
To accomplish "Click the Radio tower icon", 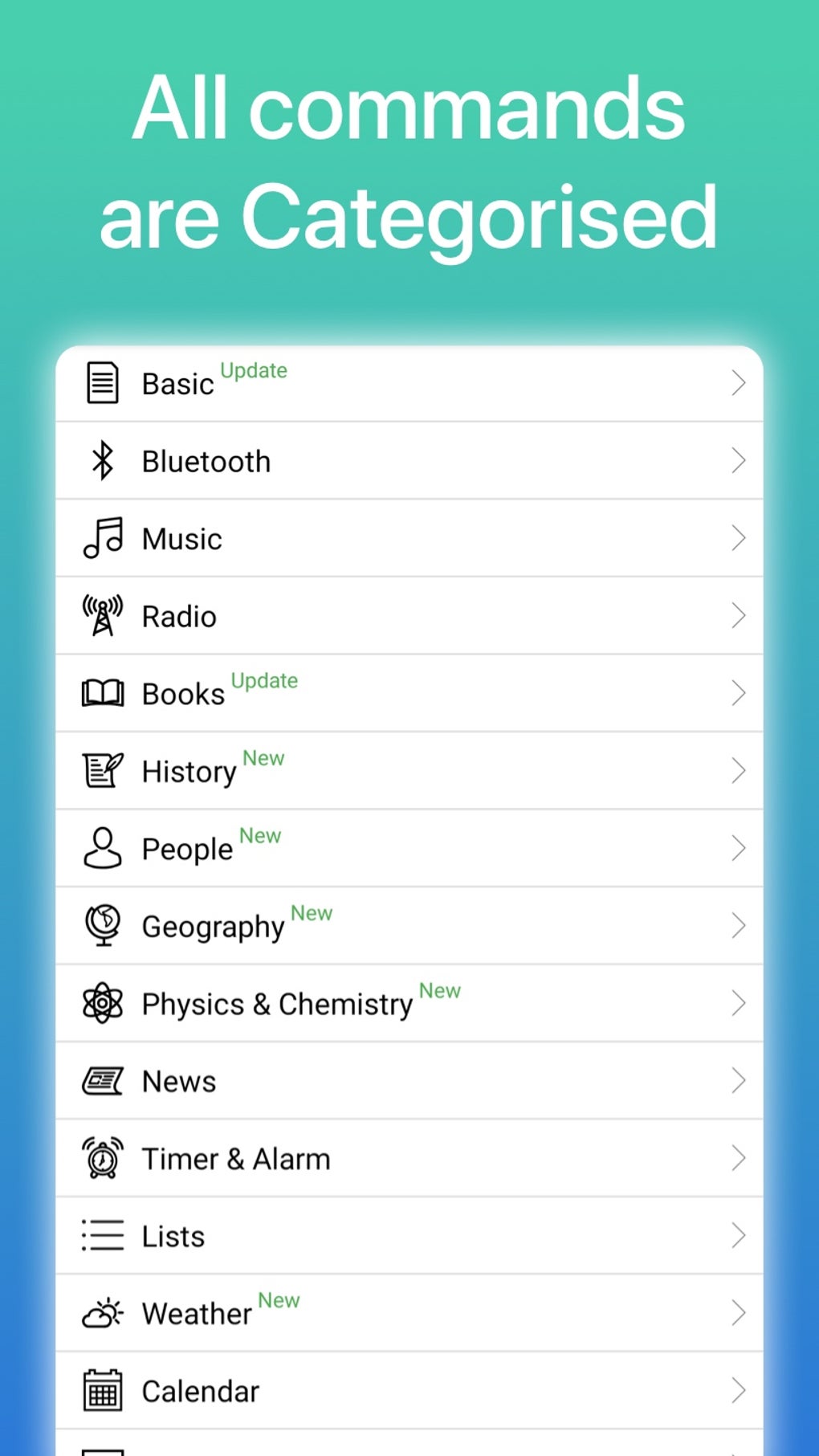I will tap(102, 616).
